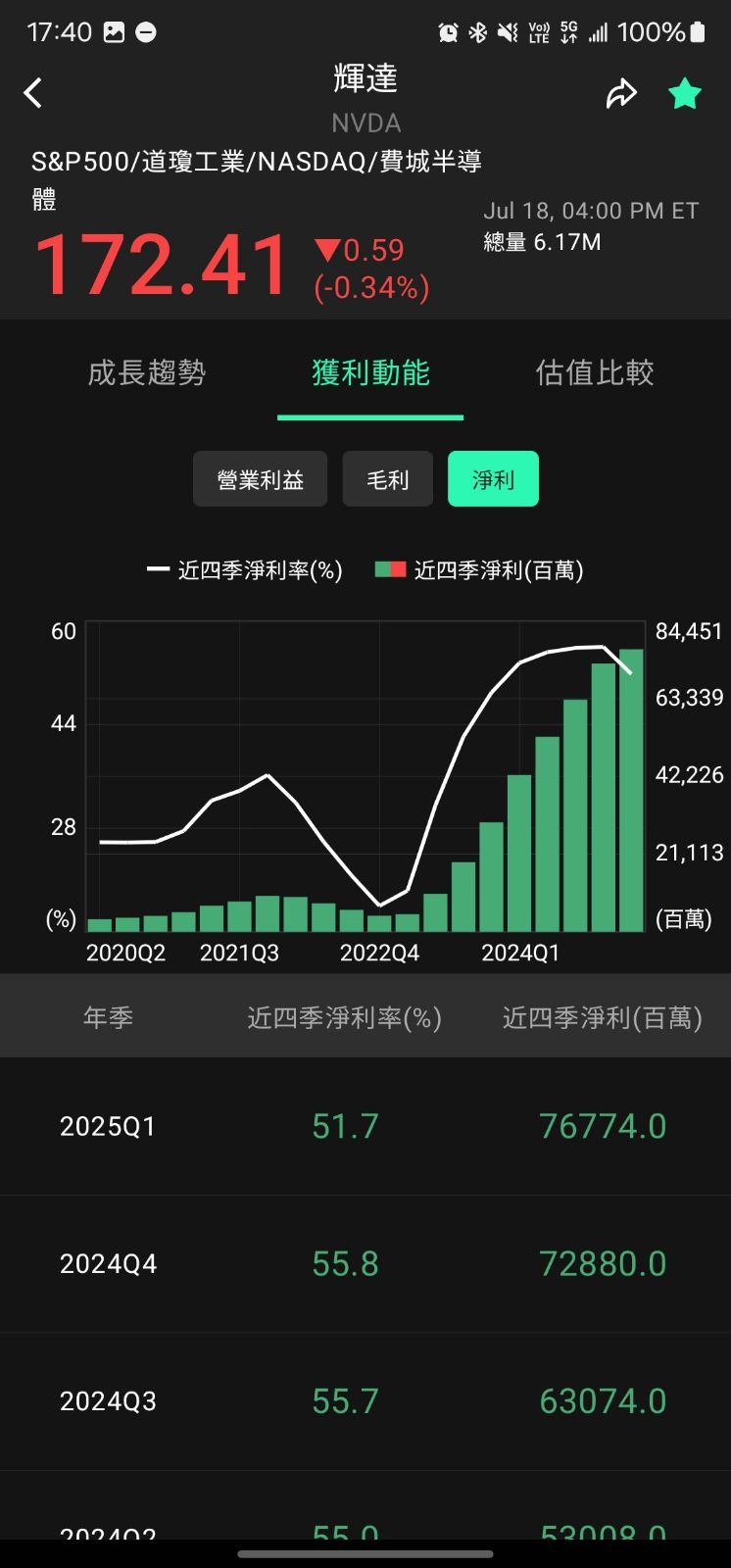Tap the back arrow to leave NVDA page
This screenshot has width=731, height=1568.
pos(32,92)
